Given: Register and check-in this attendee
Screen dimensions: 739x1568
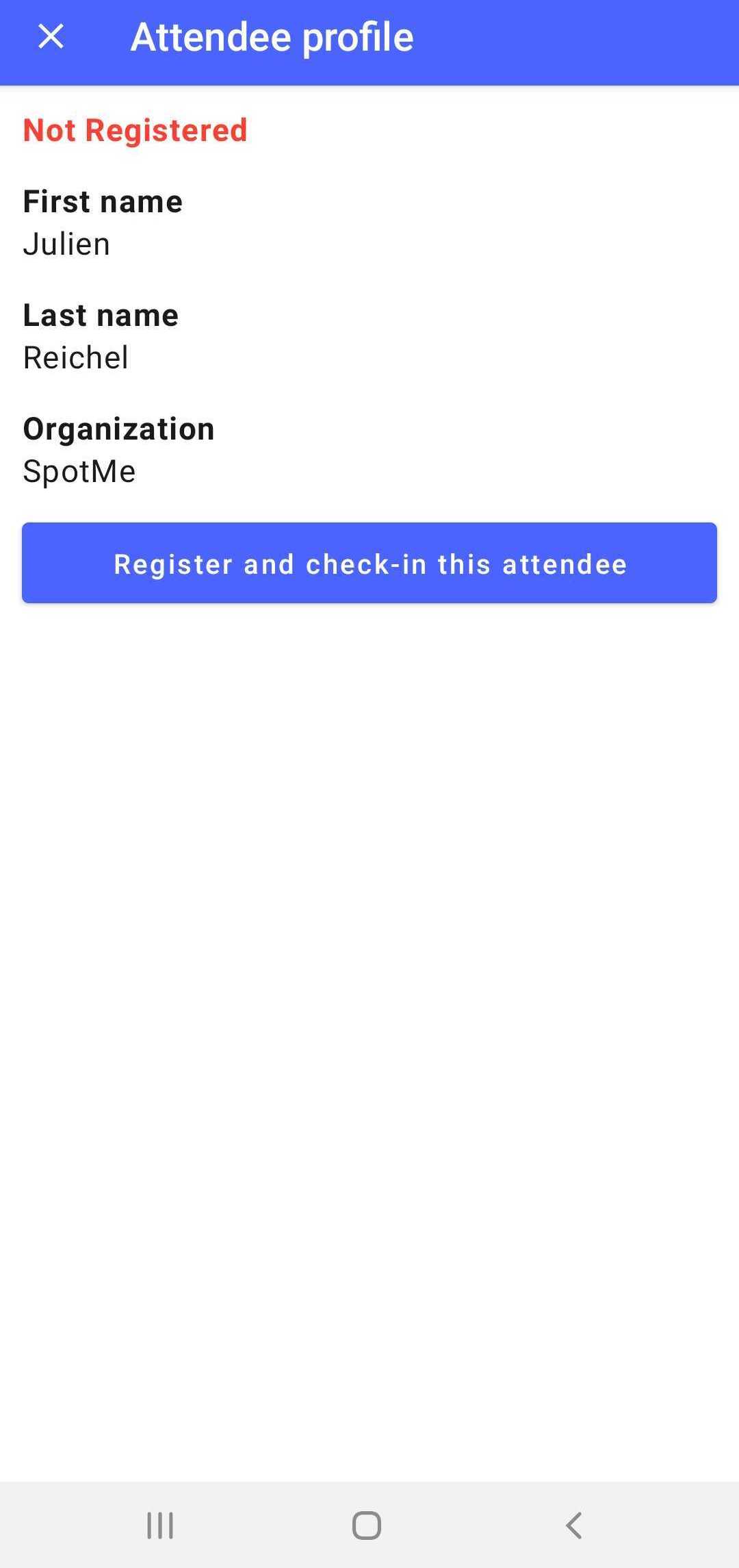Looking at the screenshot, I should (x=369, y=563).
